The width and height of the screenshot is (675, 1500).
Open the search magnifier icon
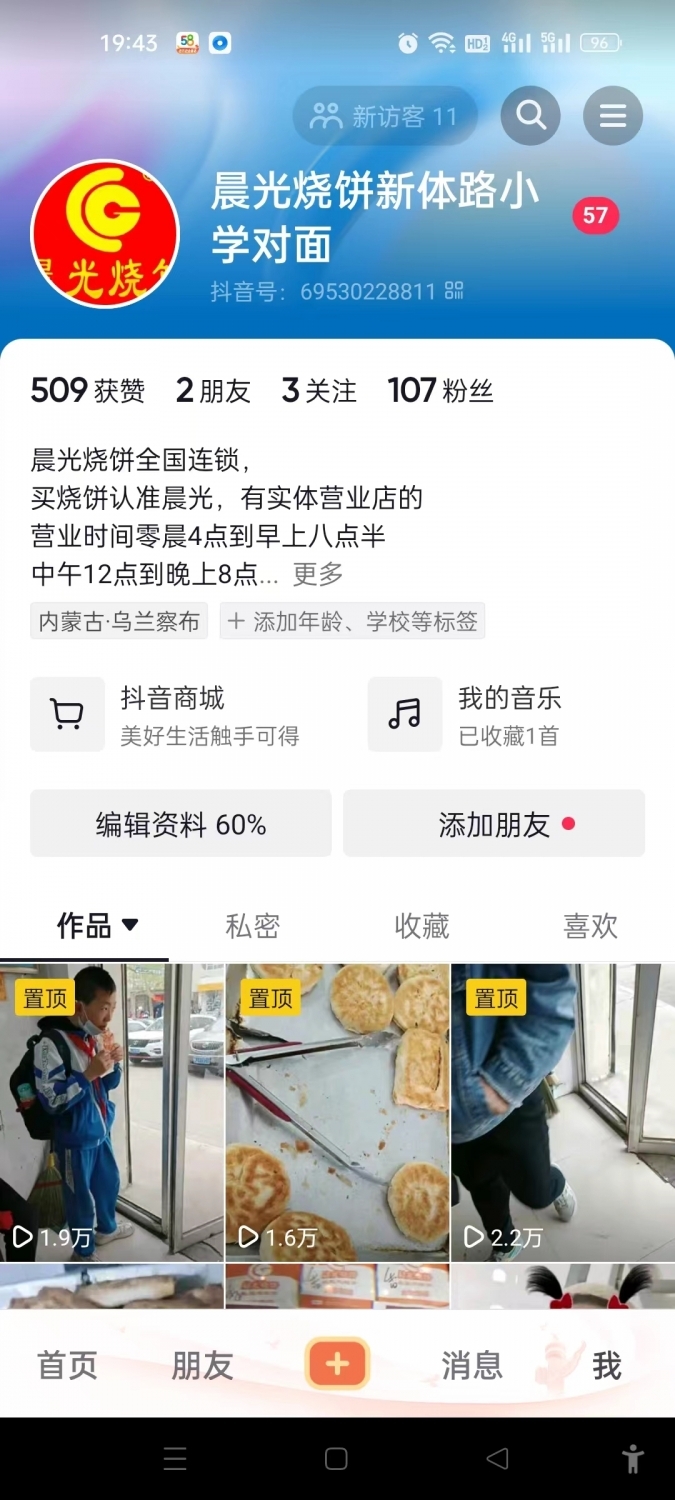(x=530, y=117)
